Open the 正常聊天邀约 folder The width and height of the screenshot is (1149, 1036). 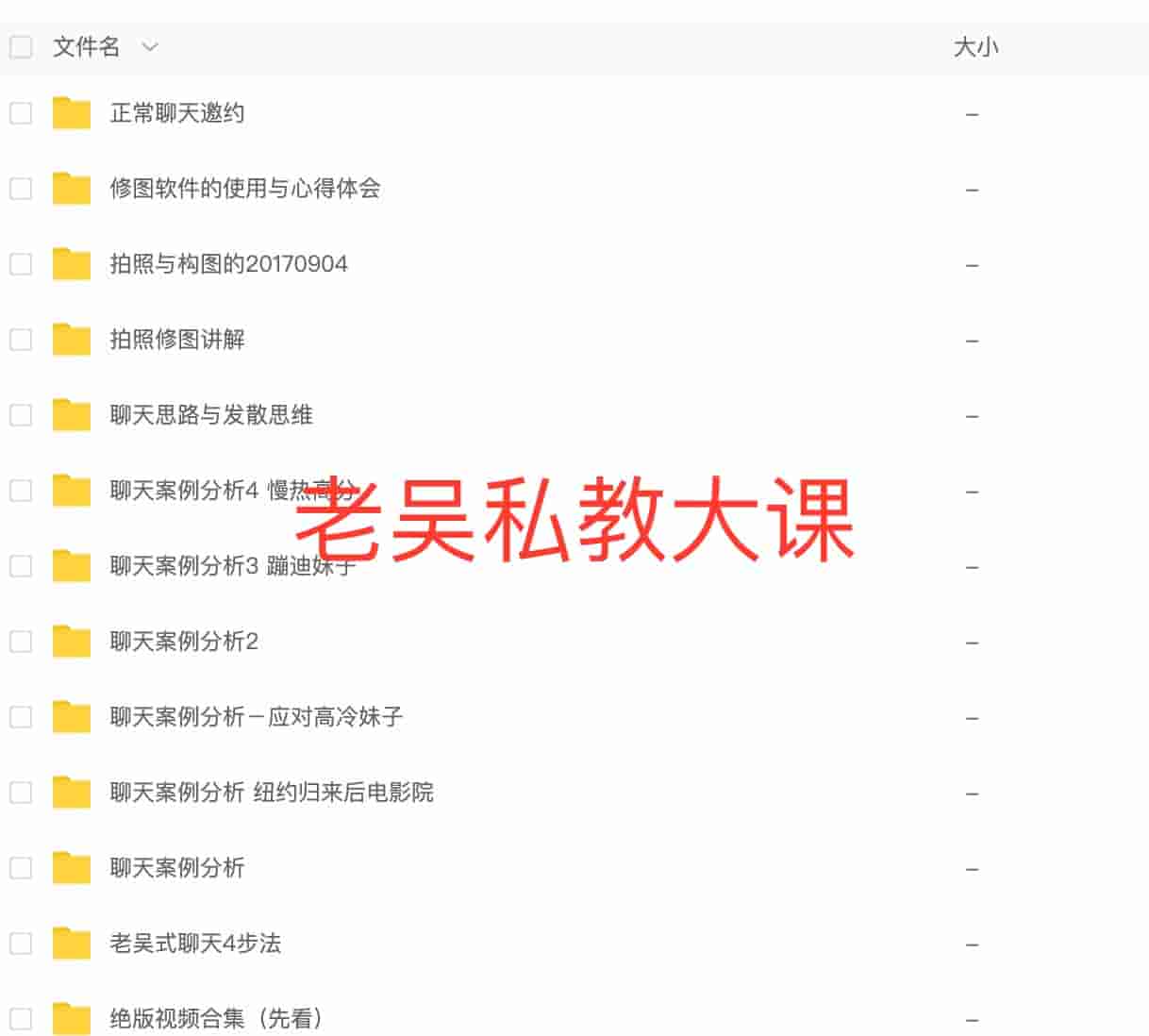click(177, 113)
